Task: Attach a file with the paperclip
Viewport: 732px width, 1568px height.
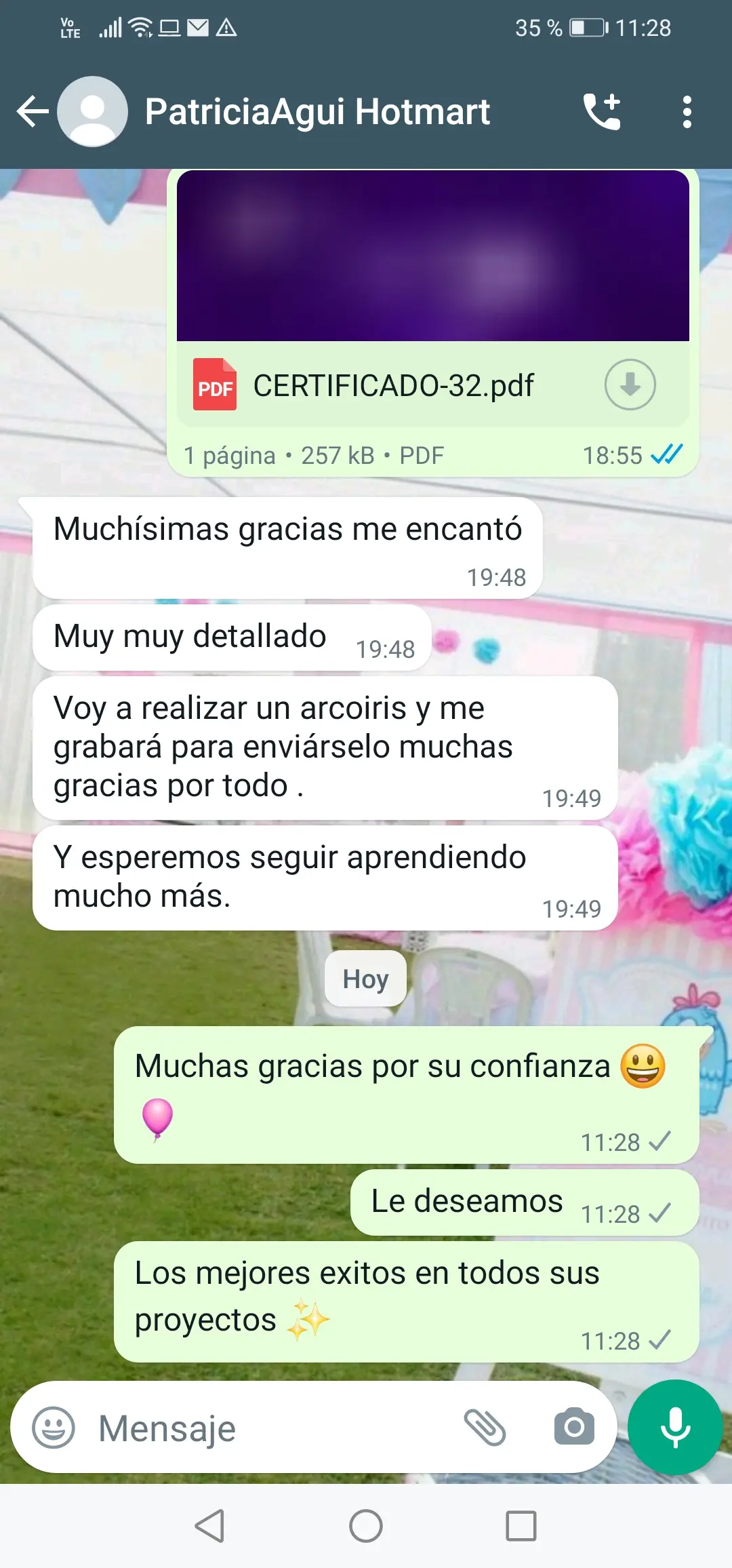Action: point(485,1428)
